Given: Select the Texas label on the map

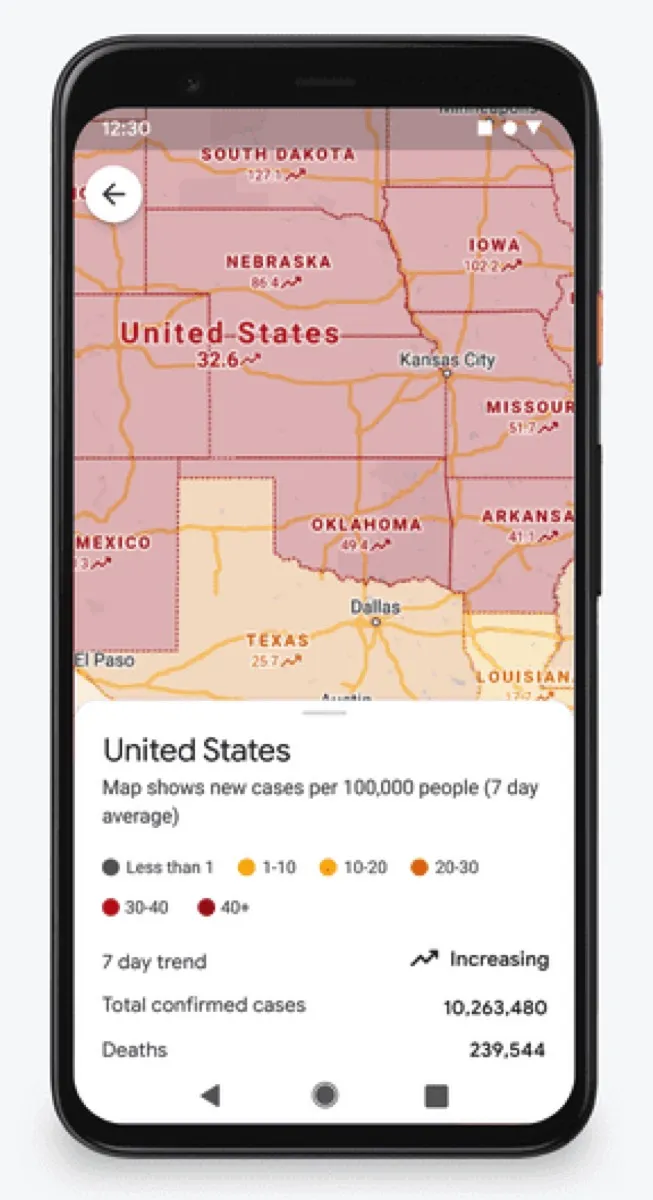Looking at the screenshot, I should (277, 640).
